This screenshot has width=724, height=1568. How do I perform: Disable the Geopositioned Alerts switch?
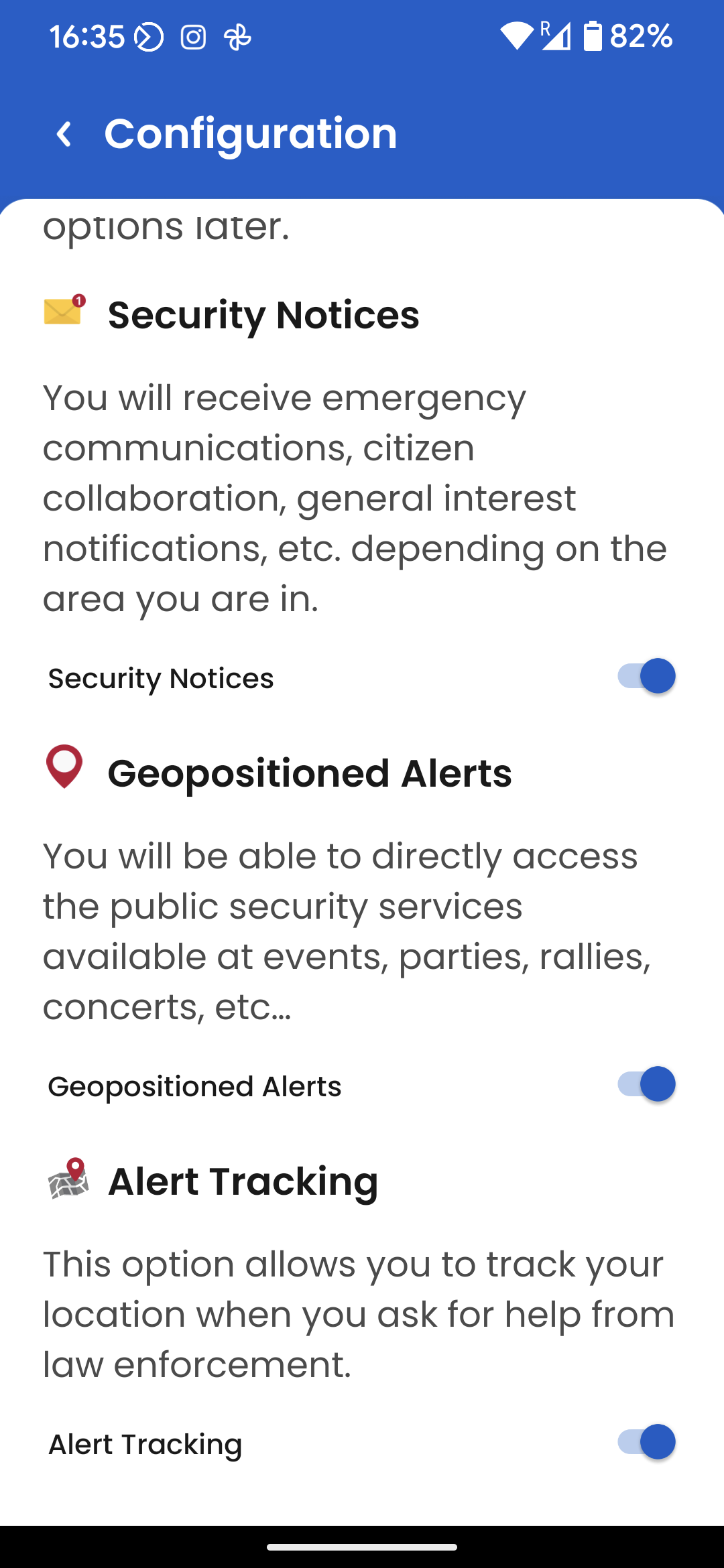click(646, 1084)
